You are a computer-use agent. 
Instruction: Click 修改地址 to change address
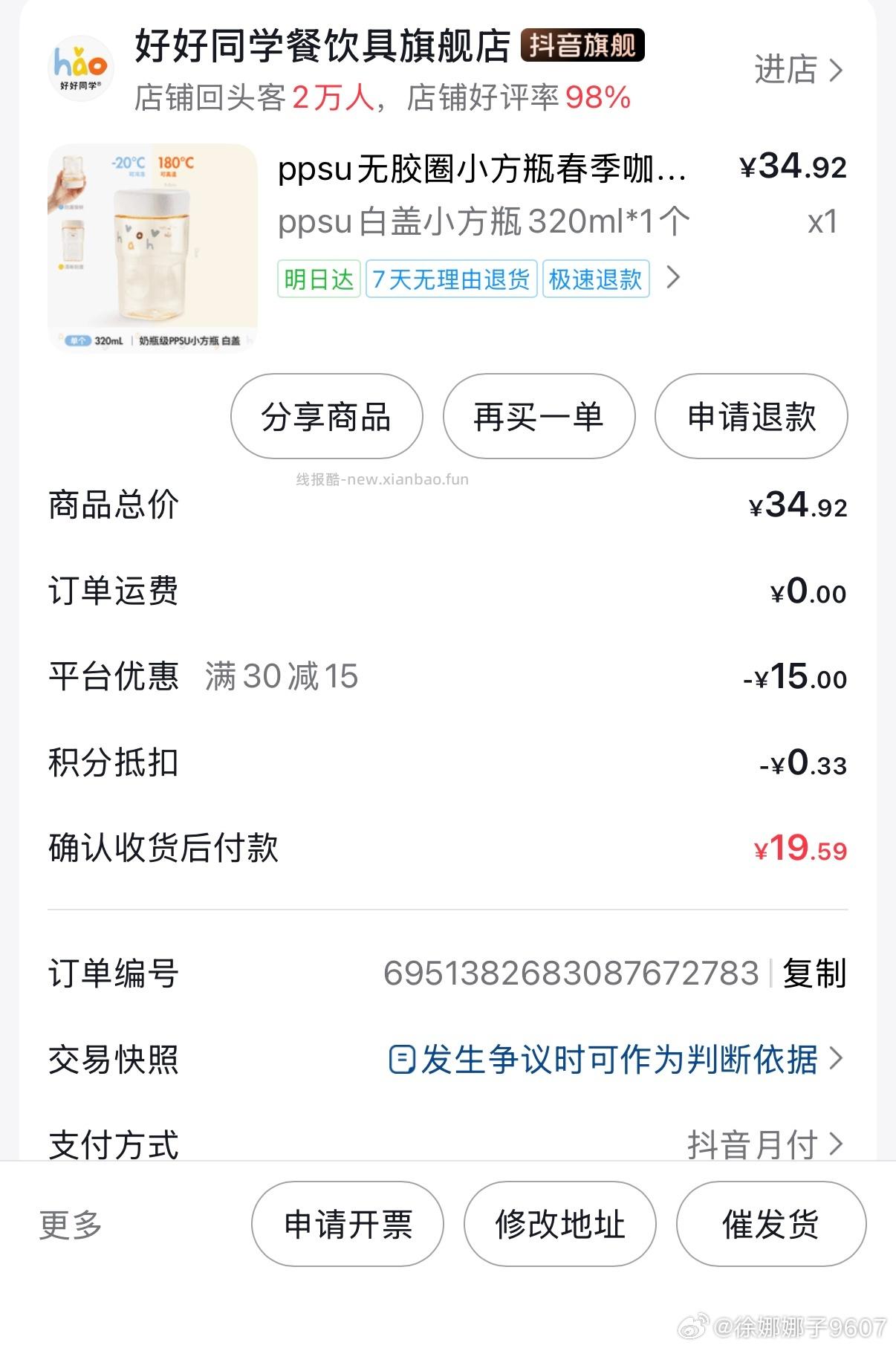(x=559, y=1224)
